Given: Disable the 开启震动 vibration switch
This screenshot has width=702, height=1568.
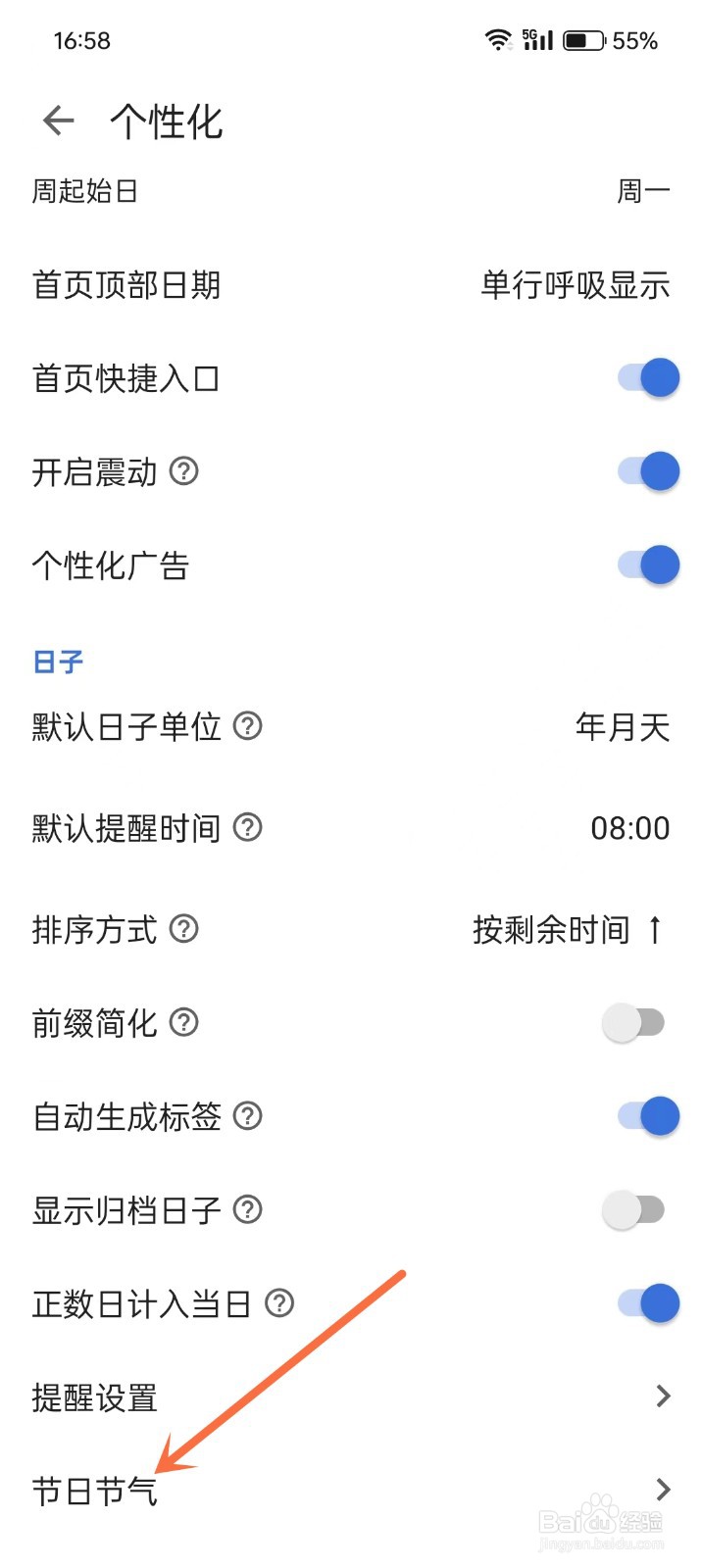Looking at the screenshot, I should click(x=648, y=471).
